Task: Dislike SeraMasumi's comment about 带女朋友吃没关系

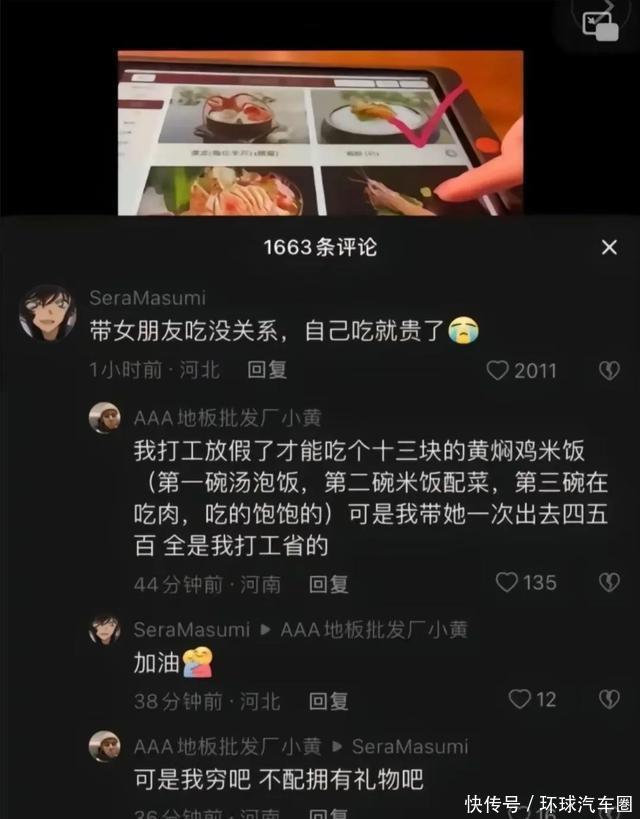Action: click(x=609, y=371)
